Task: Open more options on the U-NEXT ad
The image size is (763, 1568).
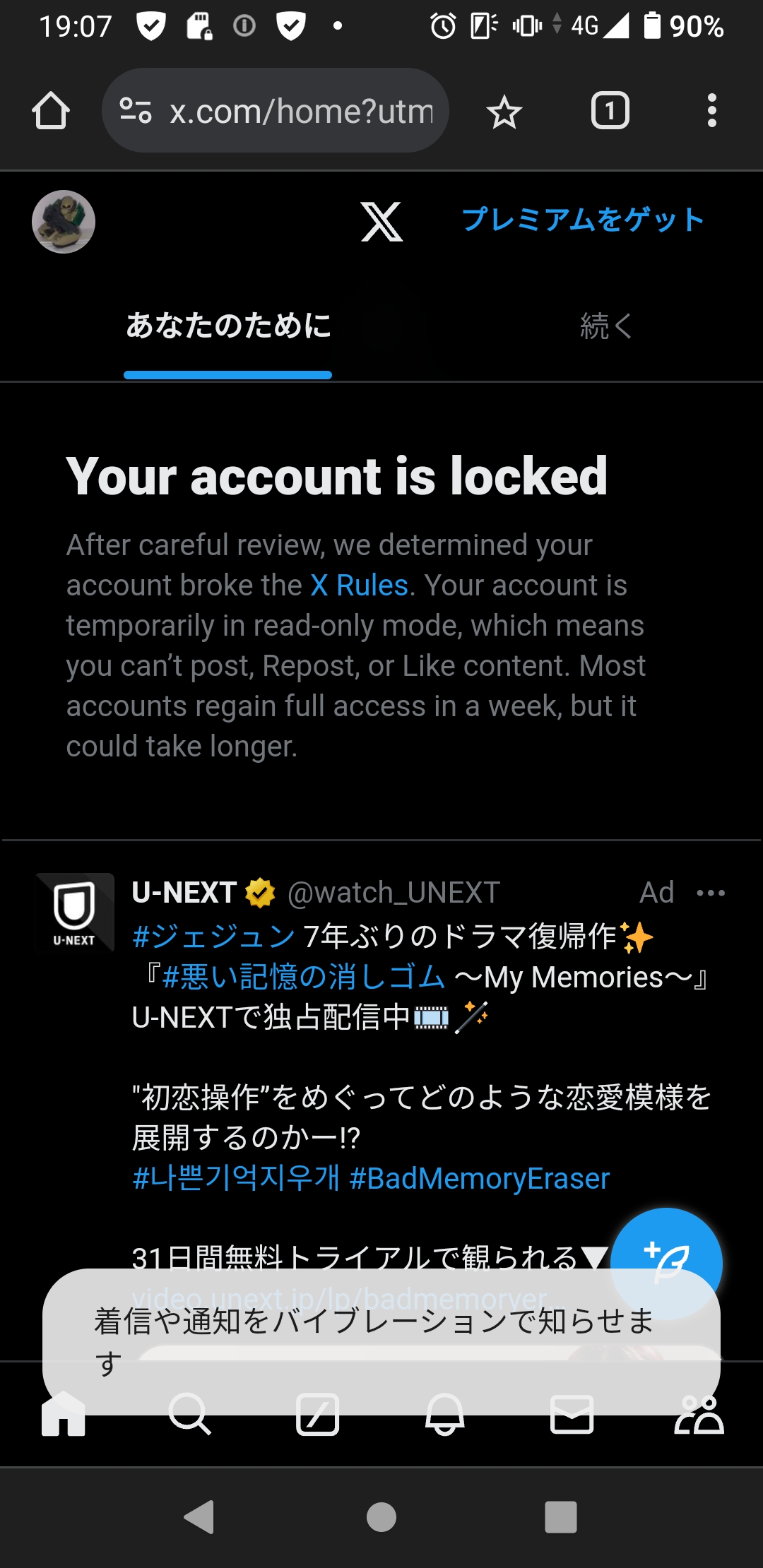Action: pos(710,893)
